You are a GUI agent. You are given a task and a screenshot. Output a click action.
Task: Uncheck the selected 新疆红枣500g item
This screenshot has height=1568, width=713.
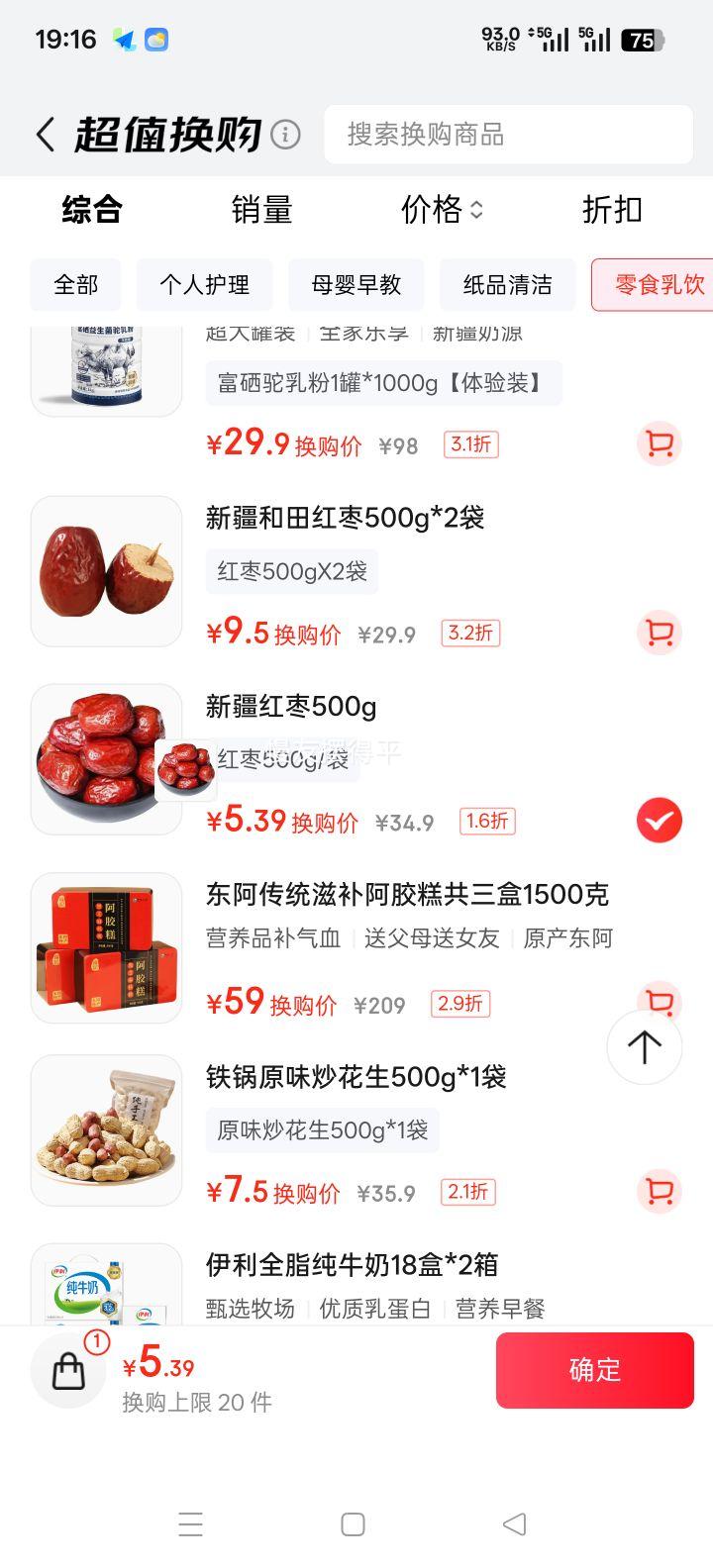[659, 821]
